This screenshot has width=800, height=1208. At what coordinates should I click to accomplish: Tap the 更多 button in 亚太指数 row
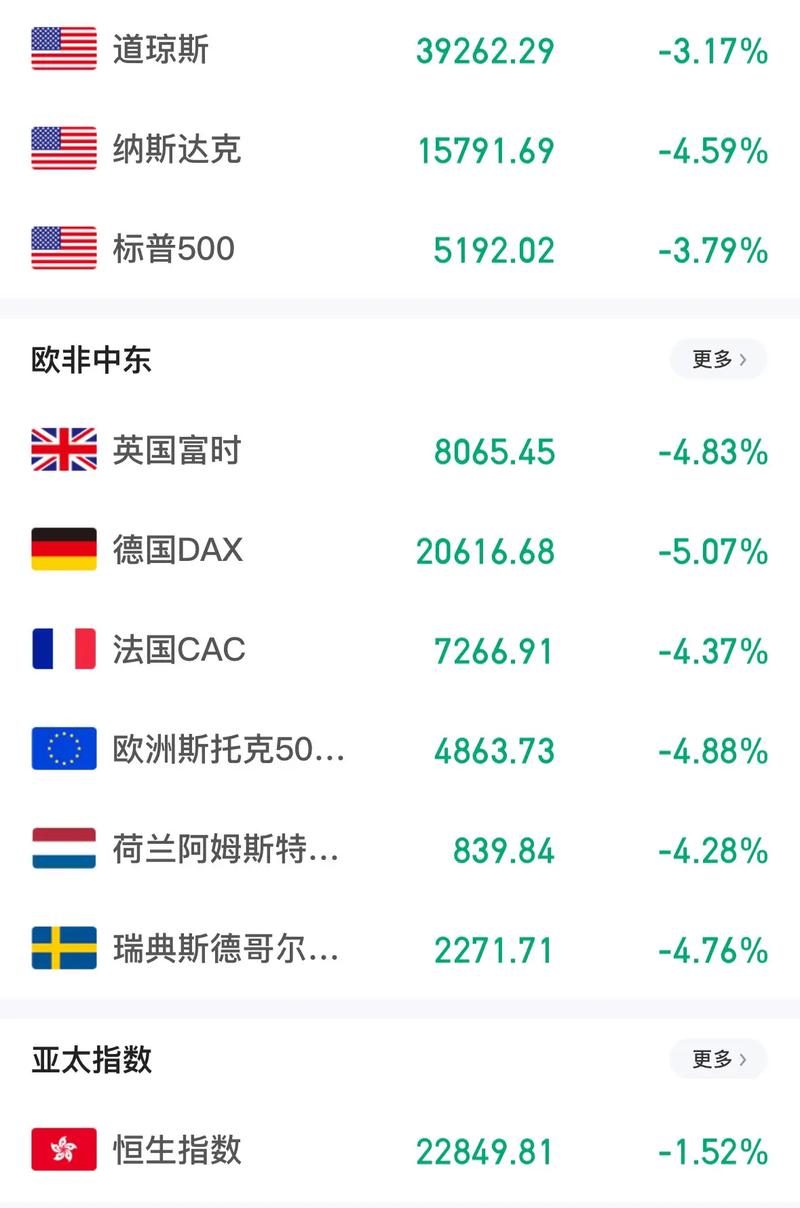coord(717,1058)
